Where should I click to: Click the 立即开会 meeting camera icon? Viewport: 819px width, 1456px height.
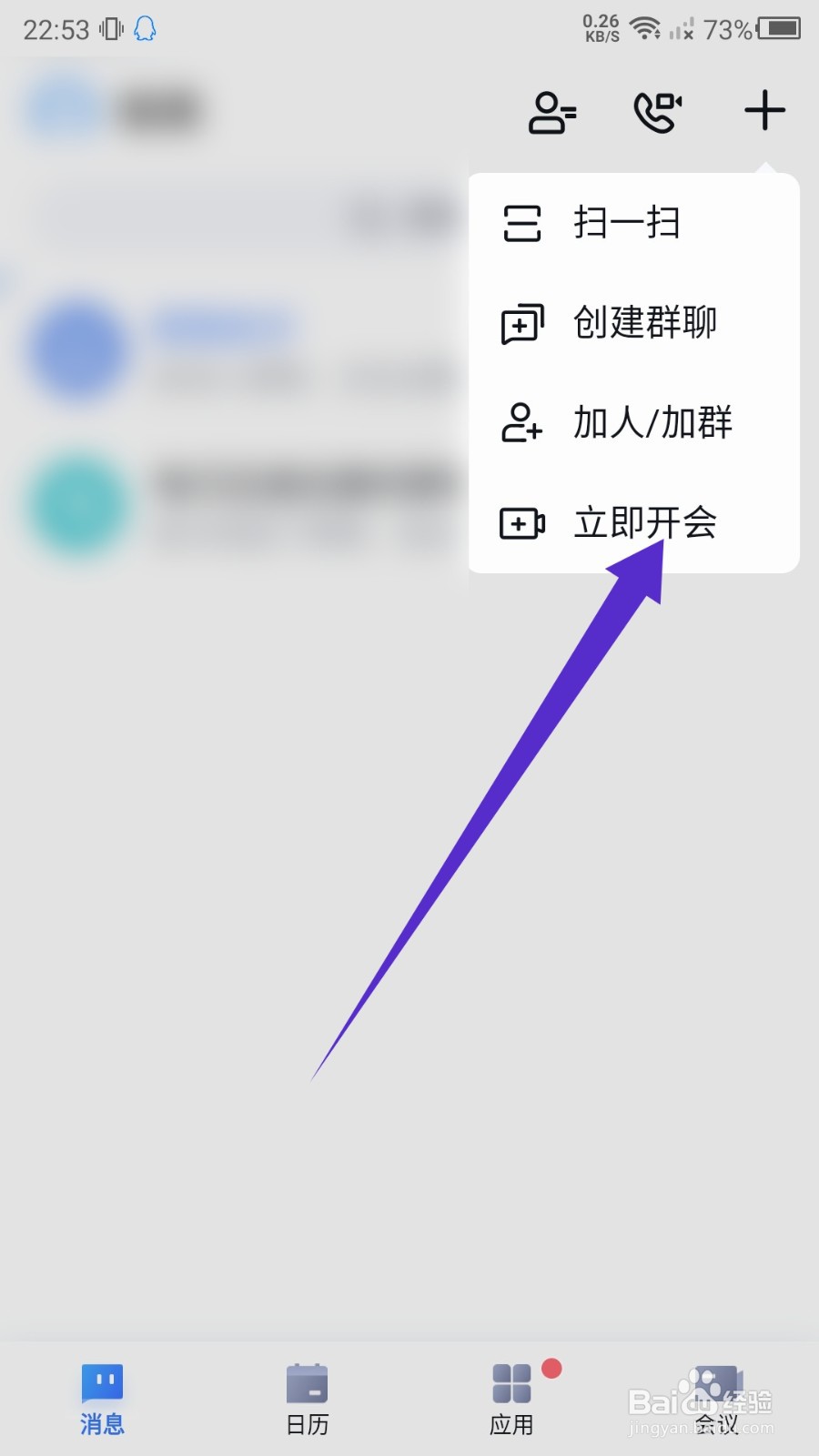(521, 523)
